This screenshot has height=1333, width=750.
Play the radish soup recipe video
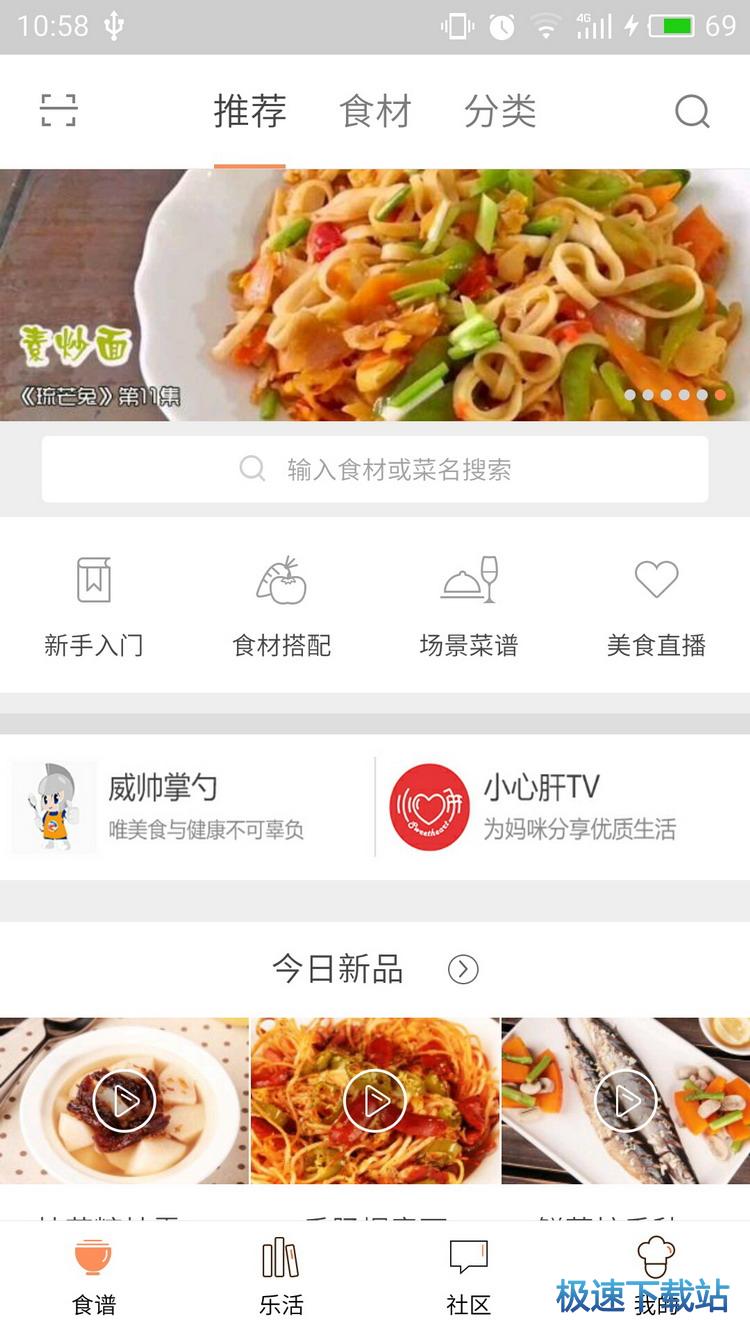click(x=124, y=1101)
